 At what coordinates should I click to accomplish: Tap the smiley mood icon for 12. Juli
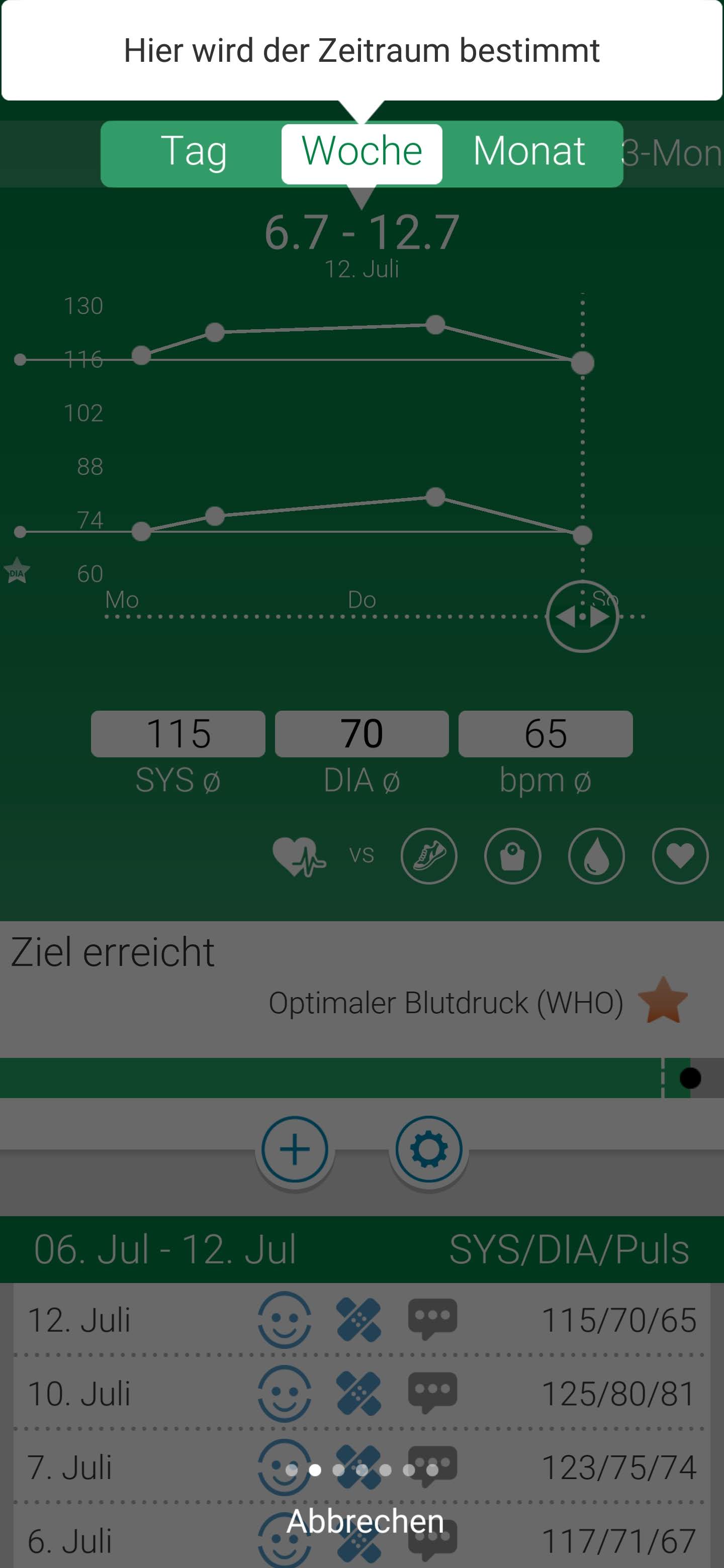pyautogui.click(x=285, y=1319)
